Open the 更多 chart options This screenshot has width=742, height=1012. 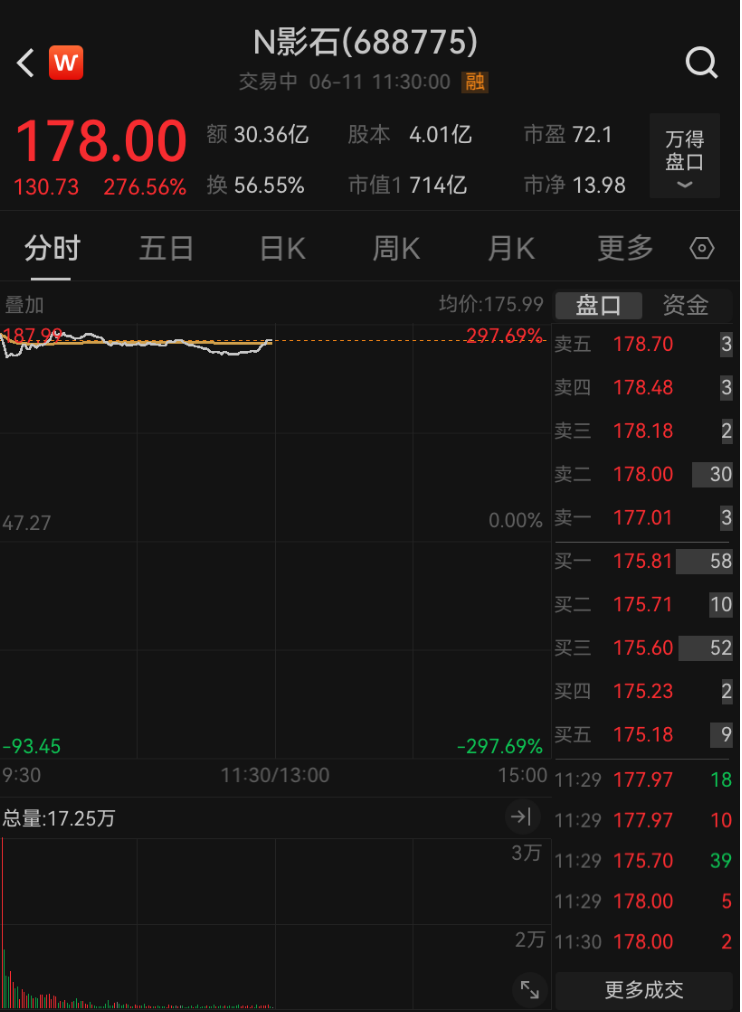pos(625,248)
